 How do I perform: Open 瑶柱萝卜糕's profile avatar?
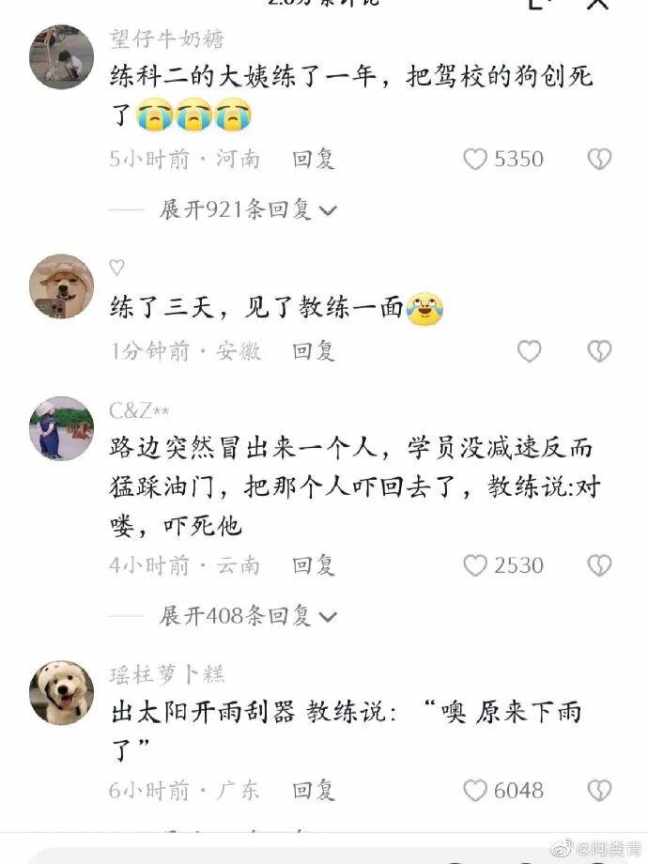(61, 692)
